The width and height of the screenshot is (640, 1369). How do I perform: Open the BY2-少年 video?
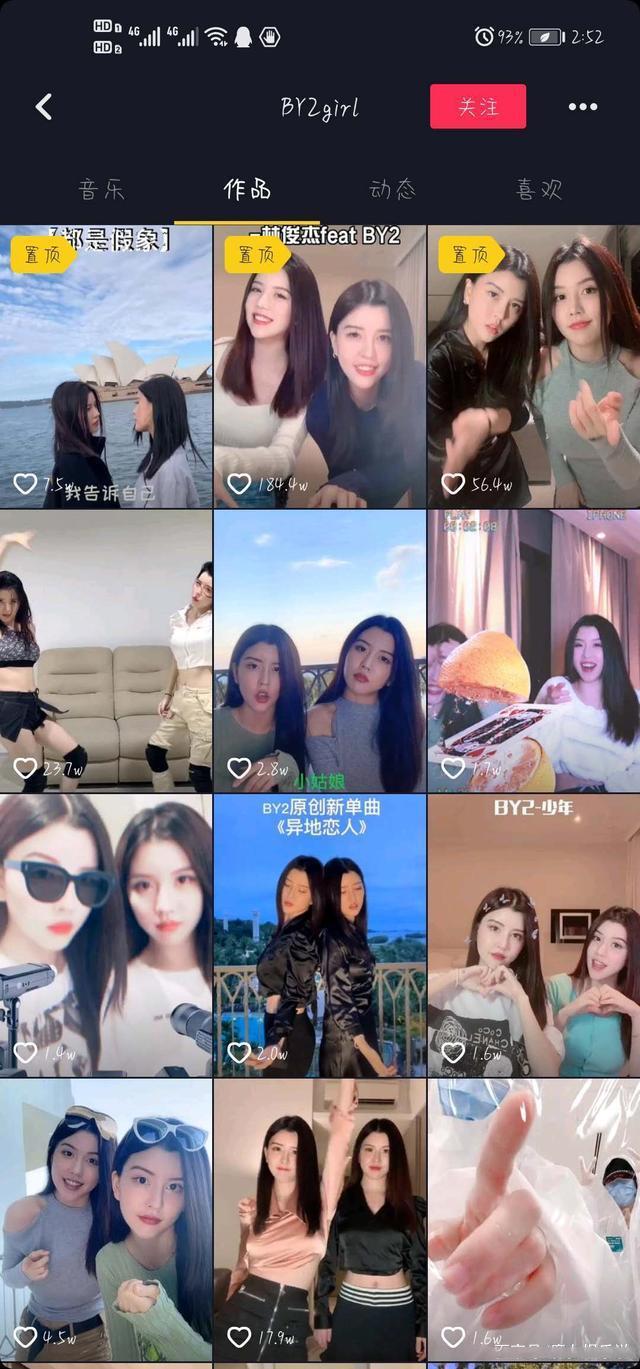pyautogui.click(x=534, y=935)
